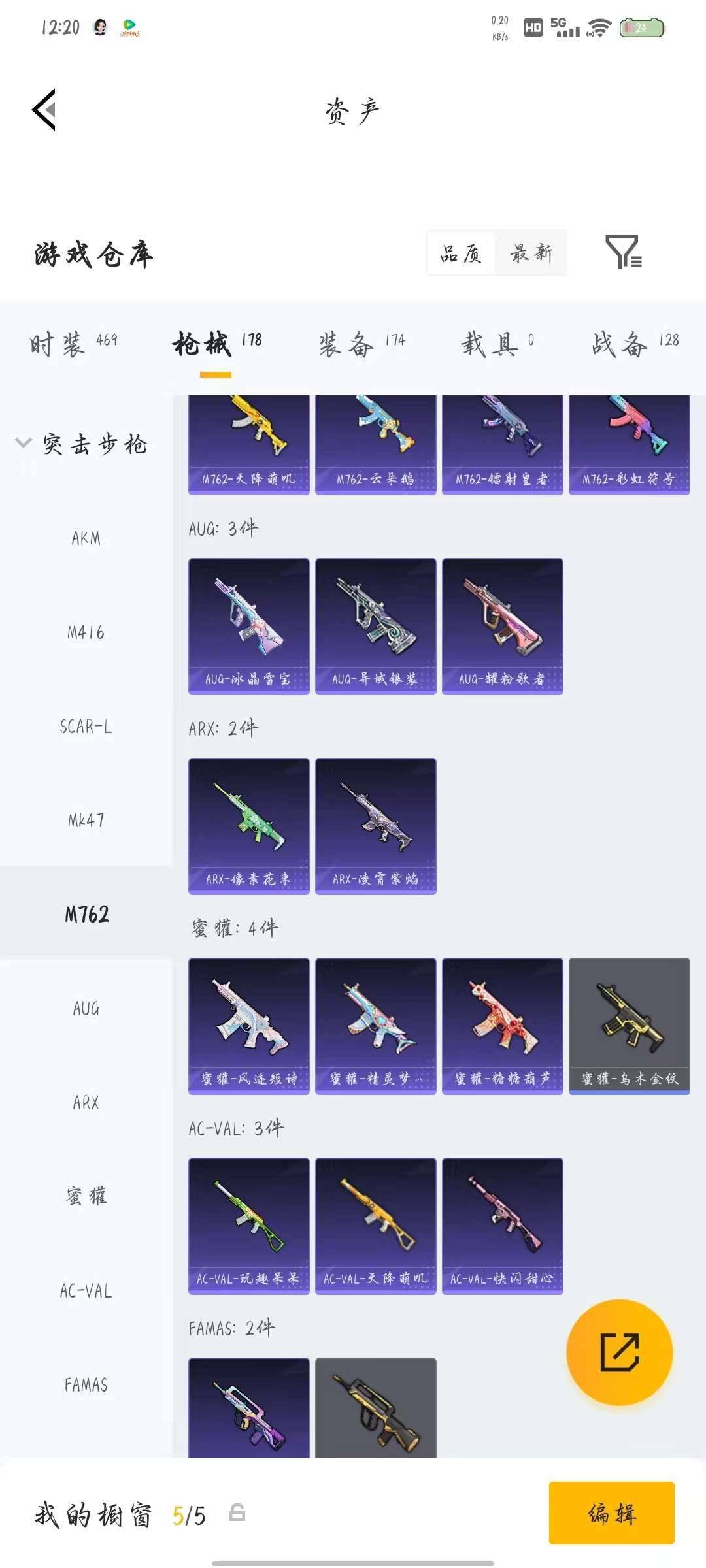Image resolution: width=706 pixels, height=1568 pixels.
Task: Sort the warehouse by 最新
Action: coord(531,253)
